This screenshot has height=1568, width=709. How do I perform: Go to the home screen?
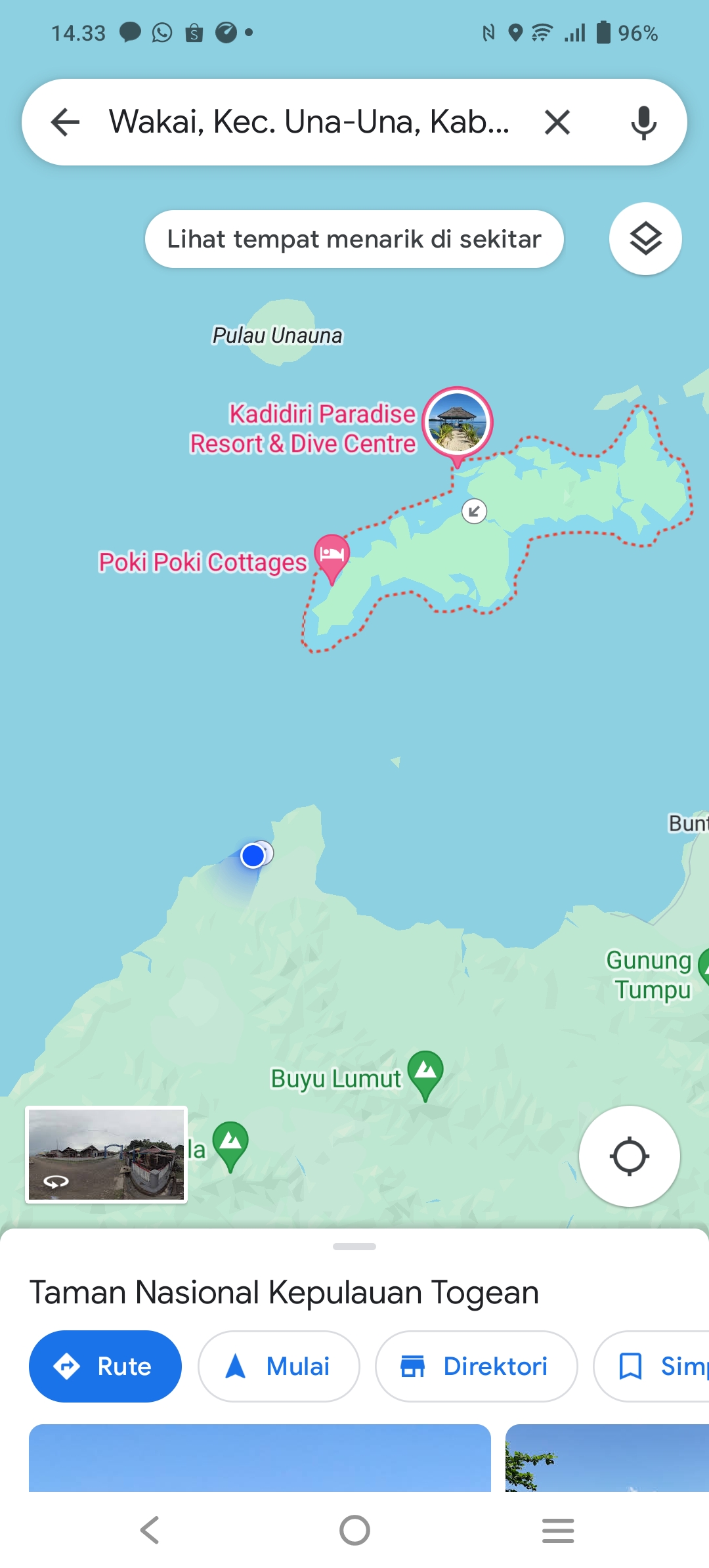[x=354, y=1531]
